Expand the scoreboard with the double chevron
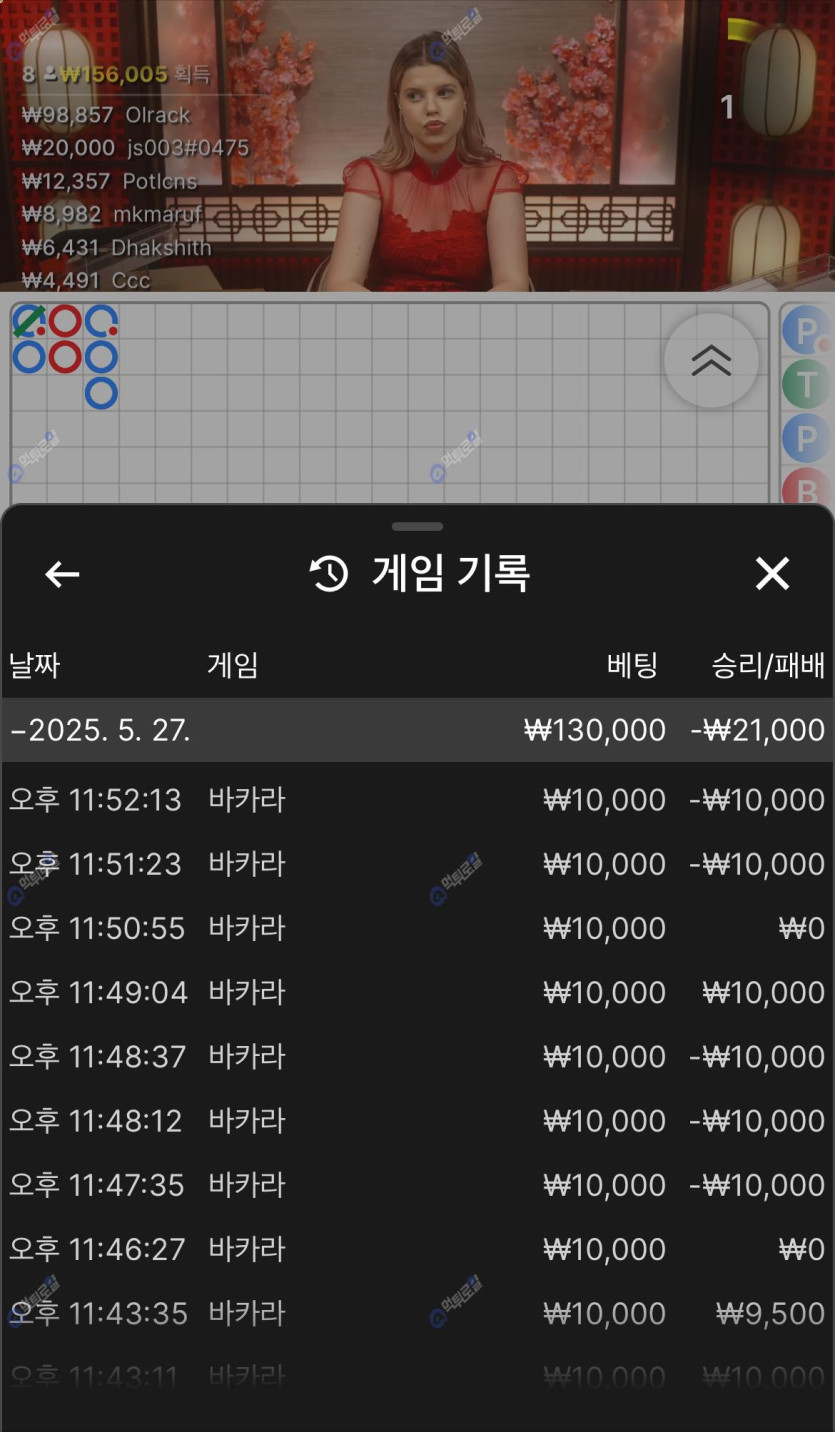 [711, 360]
